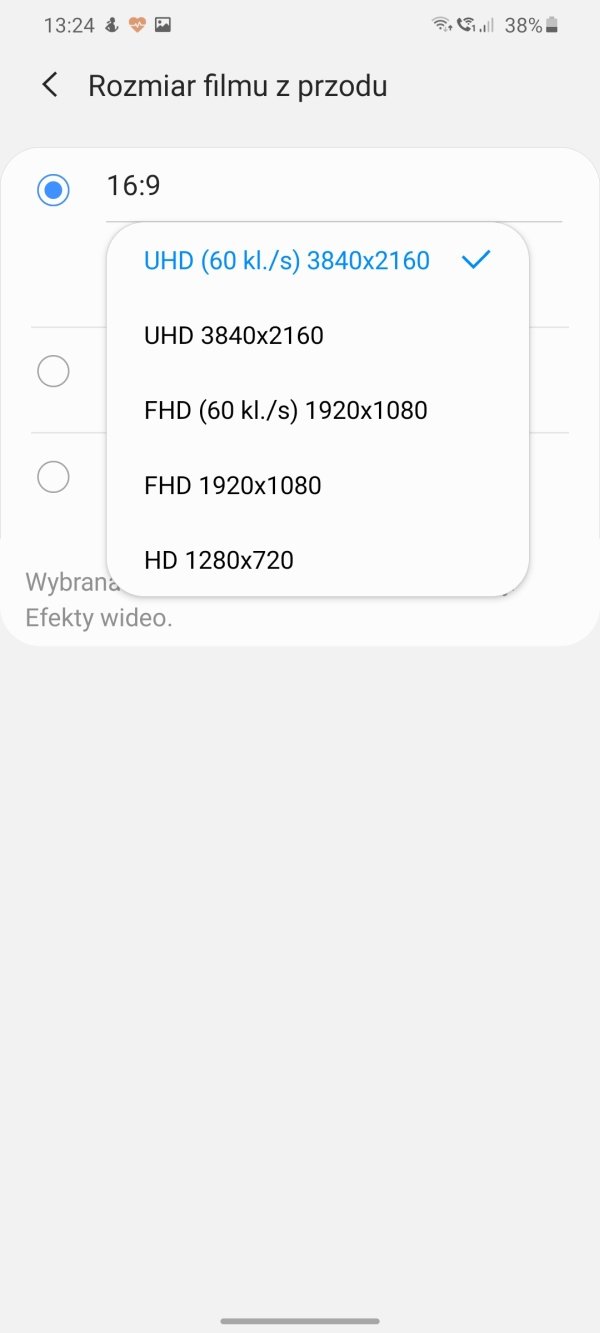Go back from Rozmiar filmu z przodu

pos(50,86)
